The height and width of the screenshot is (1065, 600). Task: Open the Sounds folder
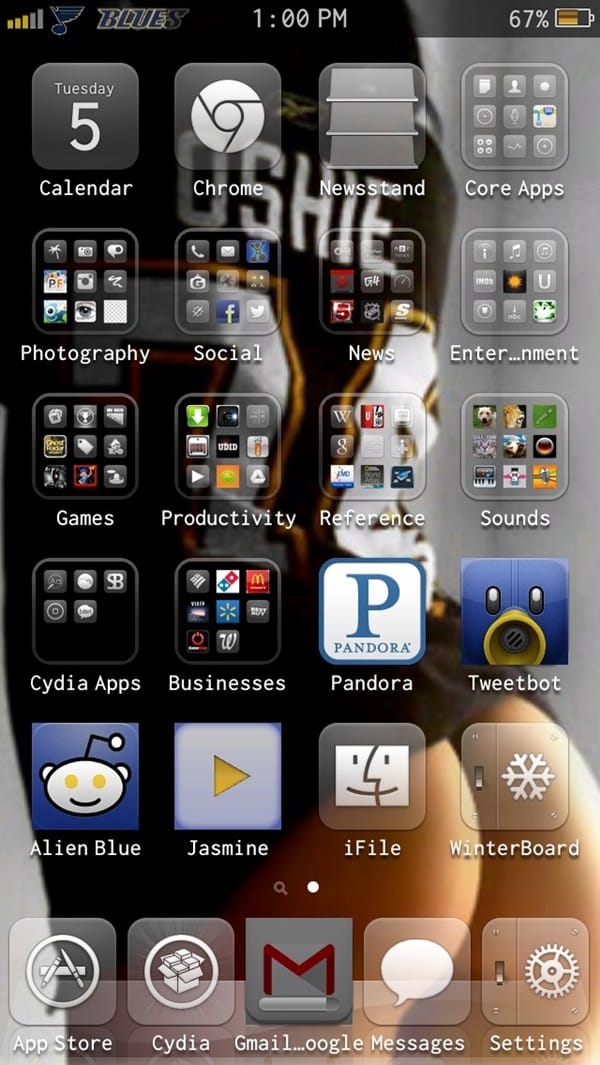click(514, 447)
